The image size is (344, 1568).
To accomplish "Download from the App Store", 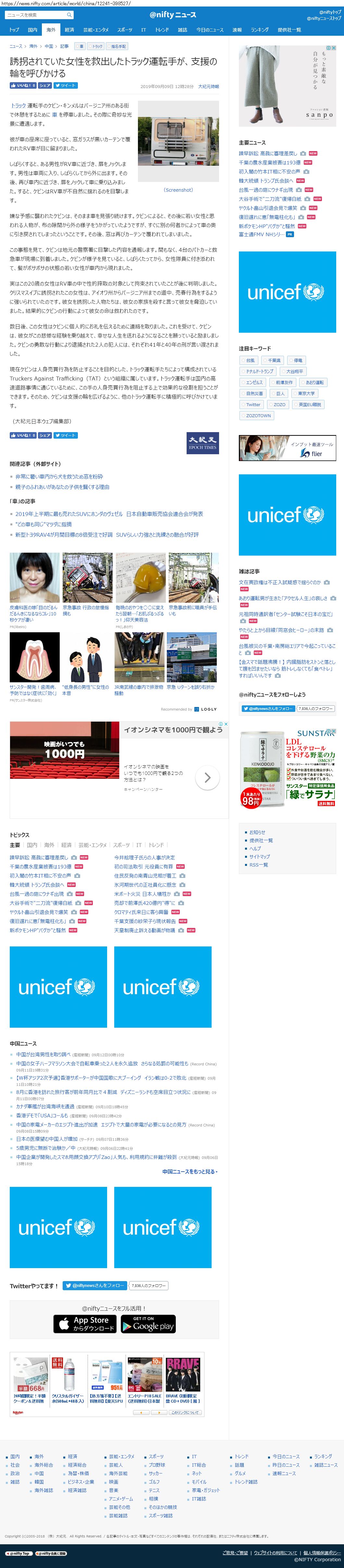I will 84,1323.
